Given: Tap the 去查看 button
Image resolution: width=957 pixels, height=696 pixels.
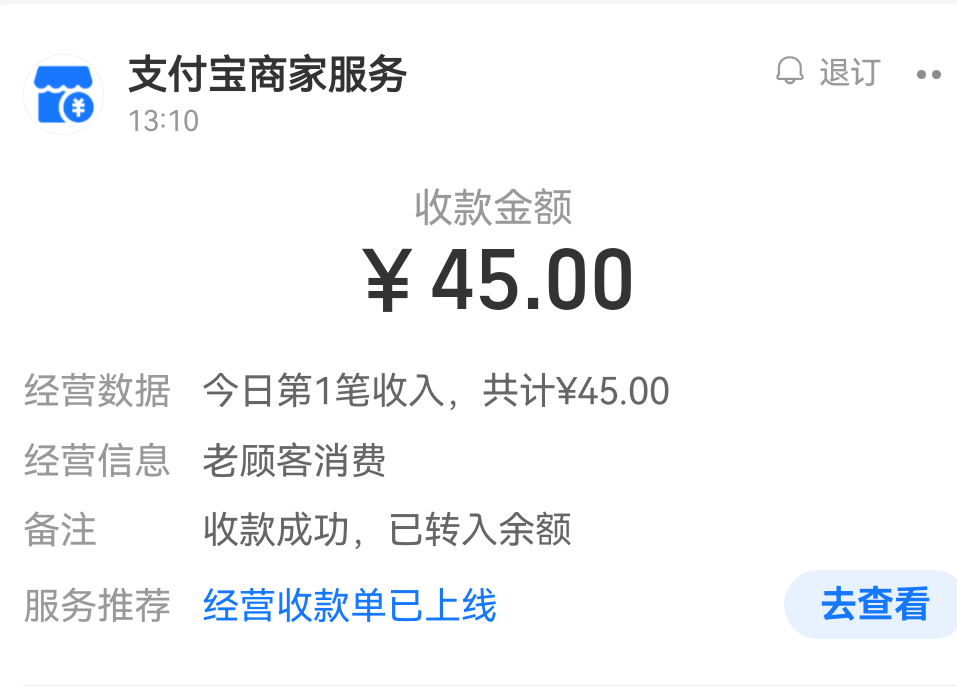Looking at the screenshot, I should coord(874,605).
